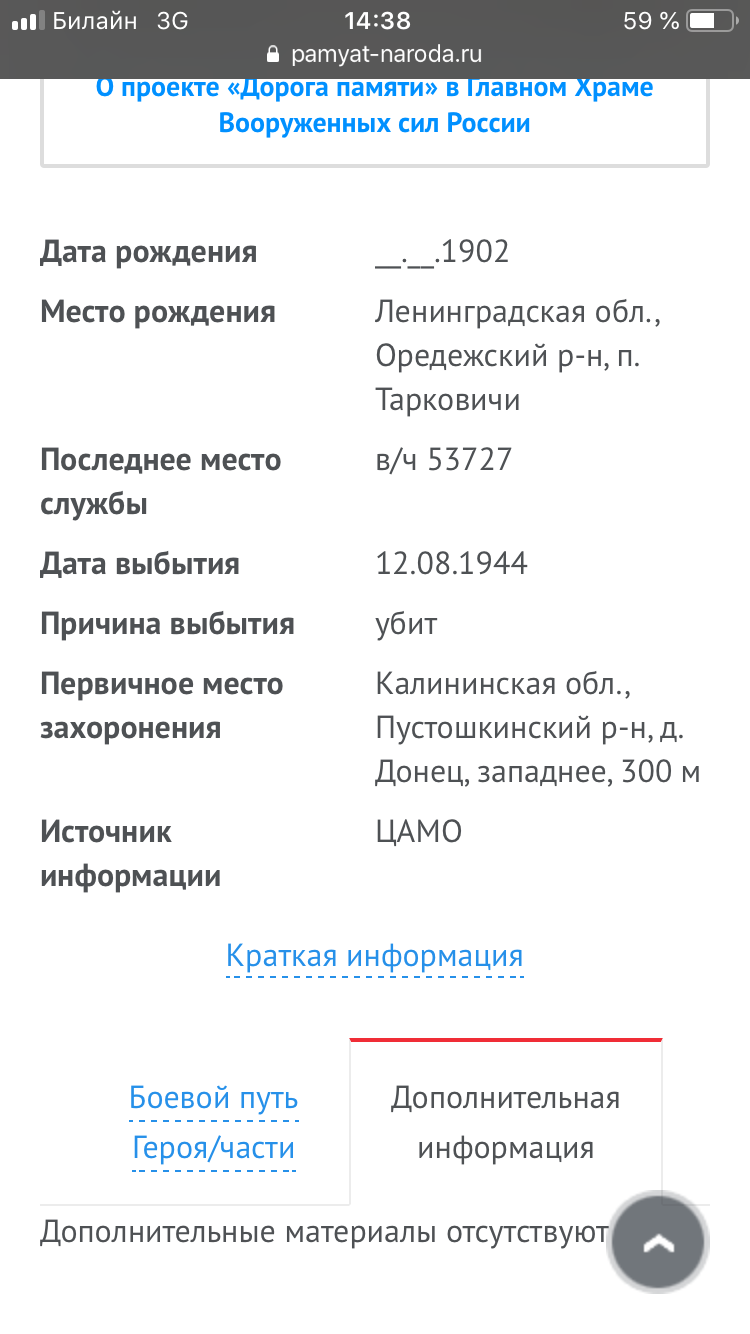Image resolution: width=750 pixels, height=1334 pixels.
Task: Tap the scroll-to-top arrow button
Action: pos(658,1242)
